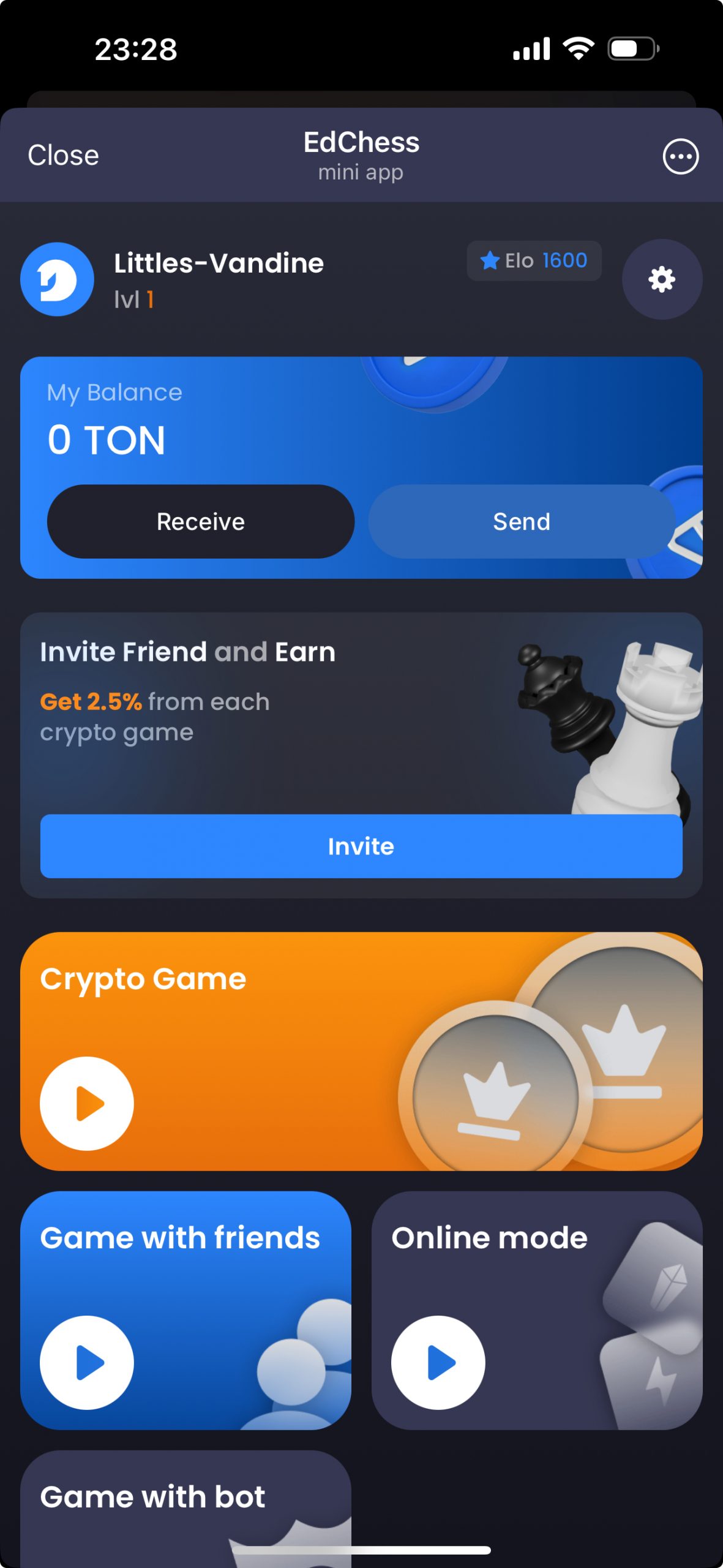Tap Send to transfer TON
The height and width of the screenshot is (1568, 723).
pos(522,521)
